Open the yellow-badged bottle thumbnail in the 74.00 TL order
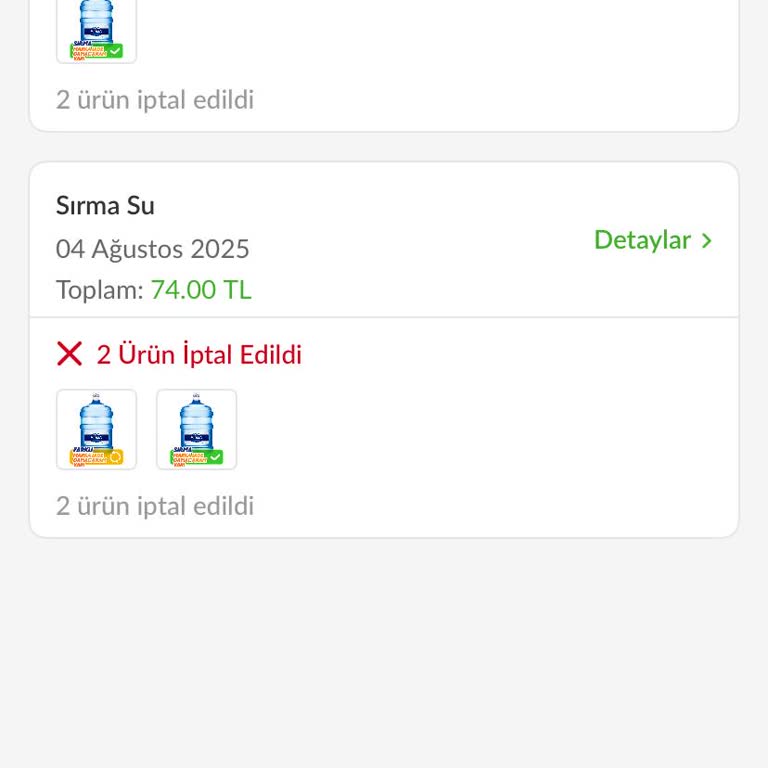This screenshot has width=768, height=768. 97,429
